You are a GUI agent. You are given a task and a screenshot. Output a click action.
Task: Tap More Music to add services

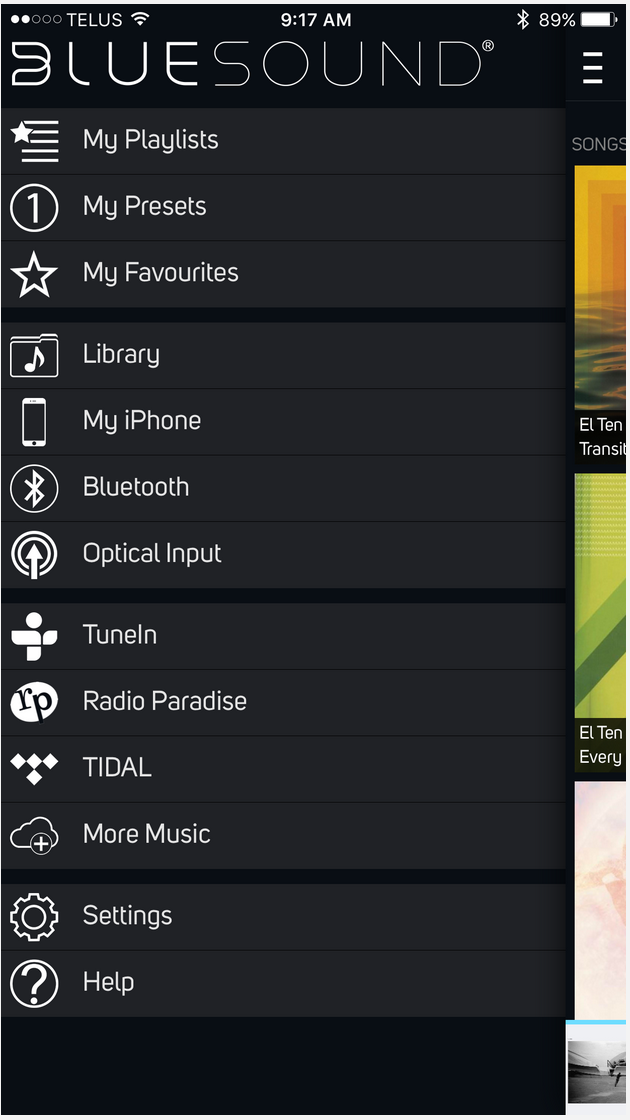click(147, 835)
